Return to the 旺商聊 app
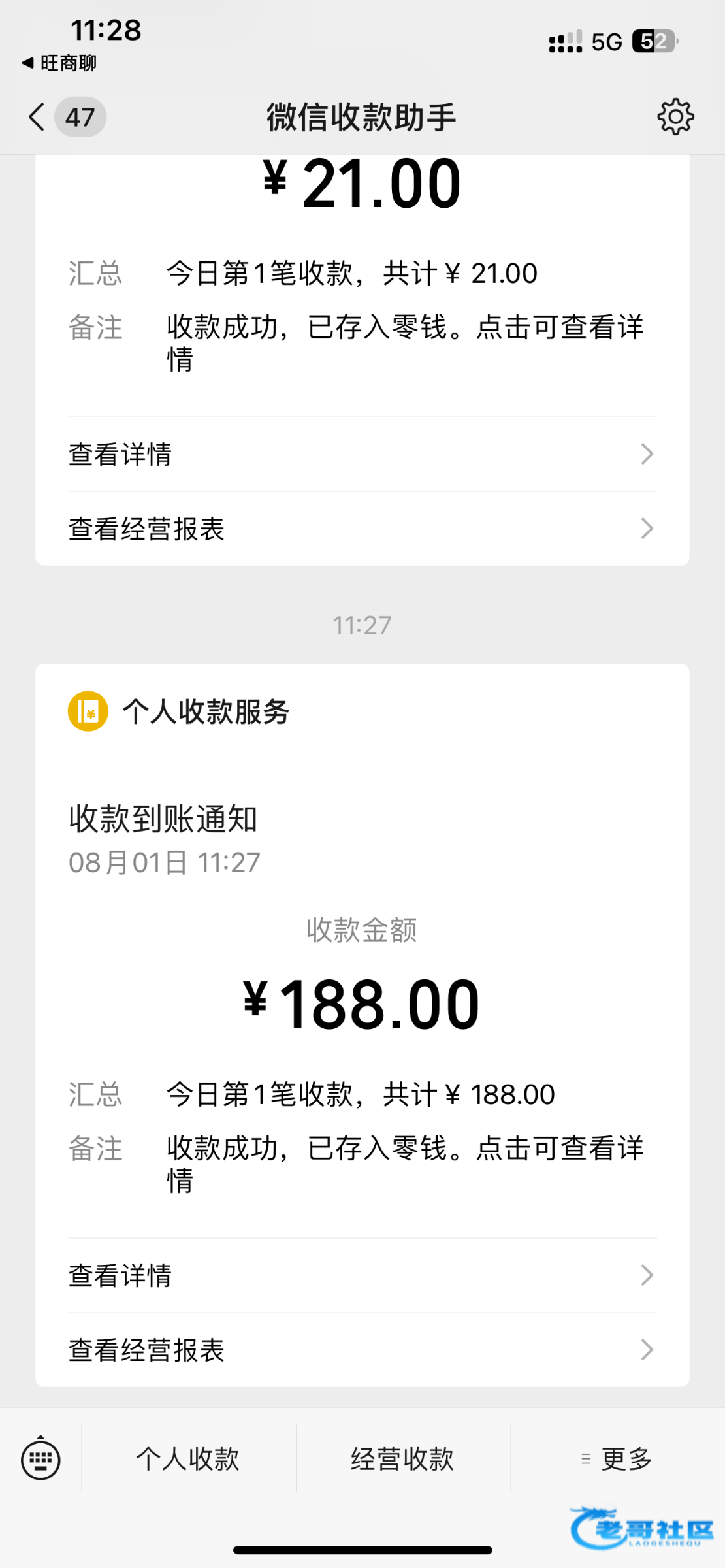 59,63
